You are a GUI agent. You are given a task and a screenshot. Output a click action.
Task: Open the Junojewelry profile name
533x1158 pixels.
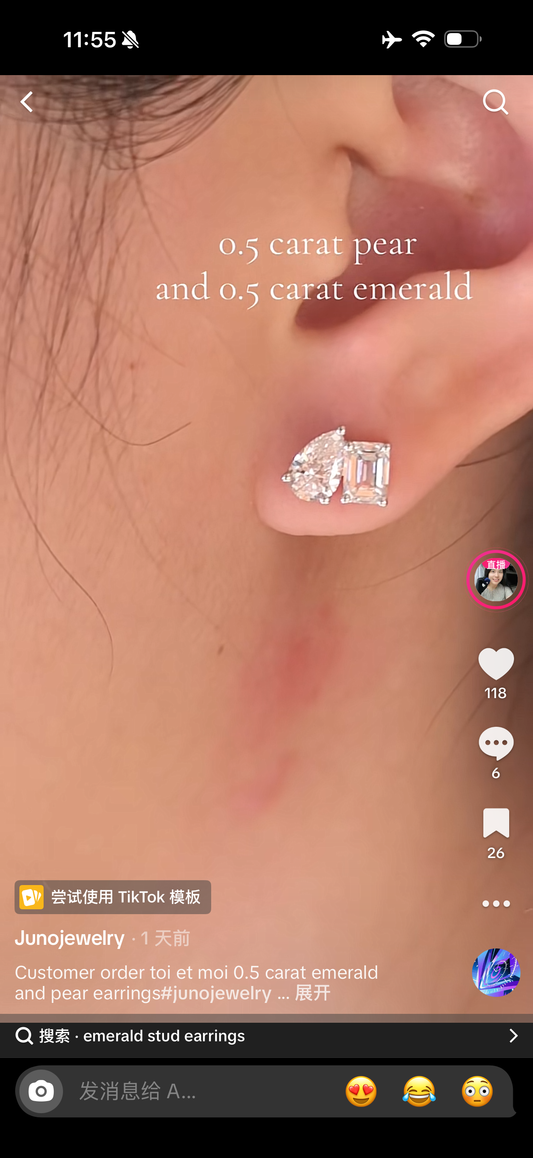tap(69, 939)
